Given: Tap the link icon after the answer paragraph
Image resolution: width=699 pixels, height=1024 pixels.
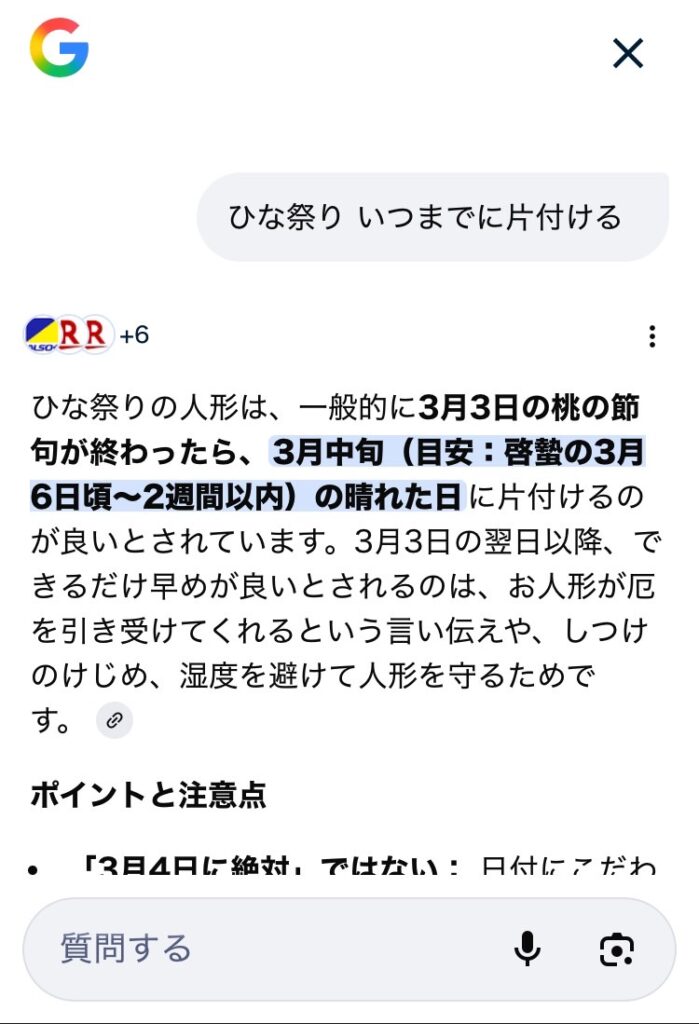Looking at the screenshot, I should (x=114, y=720).
